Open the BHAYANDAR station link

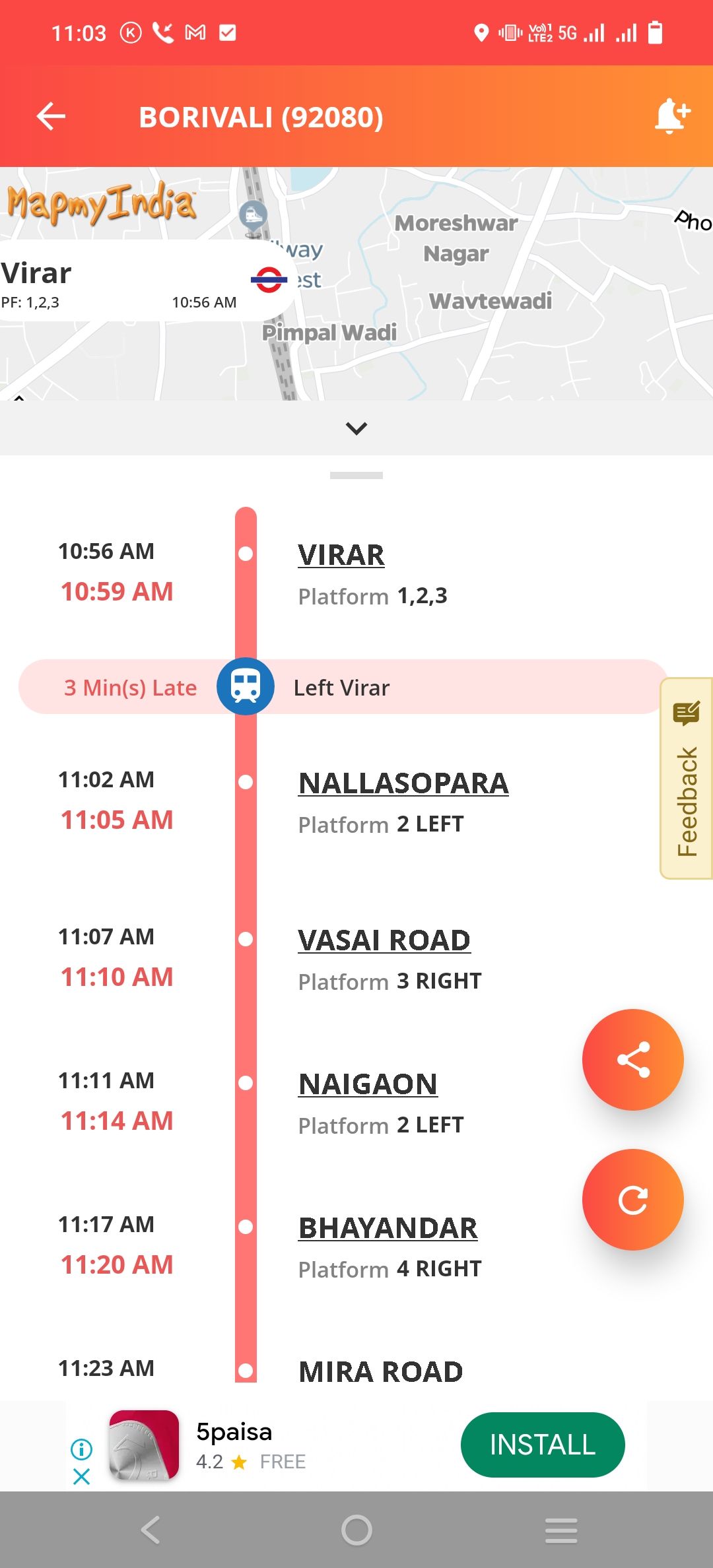tap(388, 1228)
